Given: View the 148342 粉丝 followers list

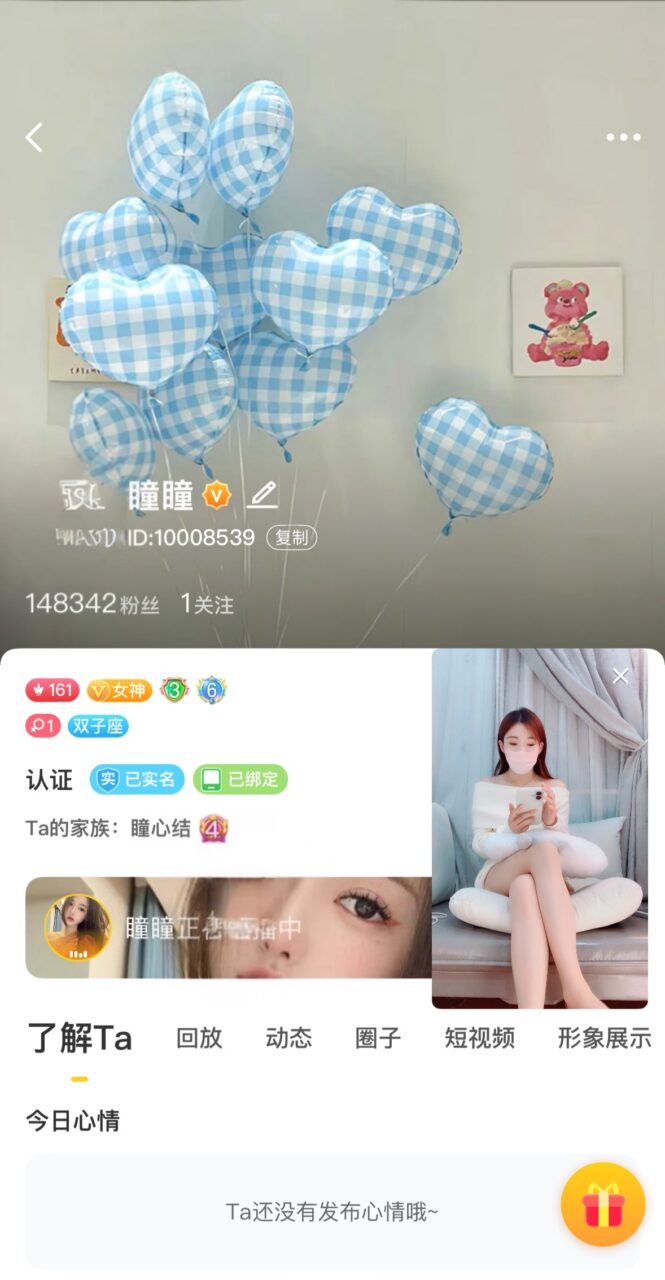Looking at the screenshot, I should point(92,604).
